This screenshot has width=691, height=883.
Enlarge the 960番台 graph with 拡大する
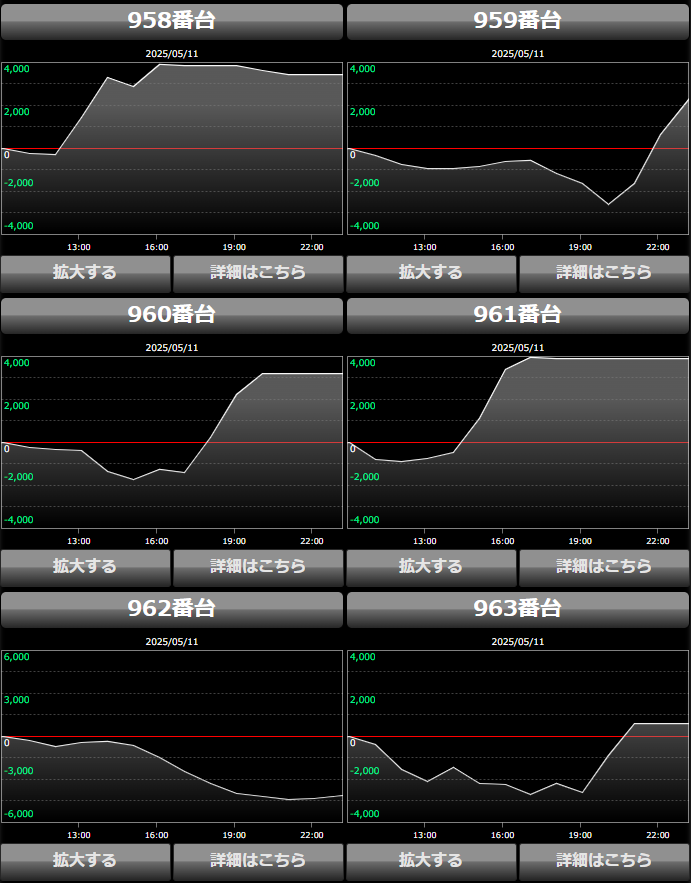point(85,566)
